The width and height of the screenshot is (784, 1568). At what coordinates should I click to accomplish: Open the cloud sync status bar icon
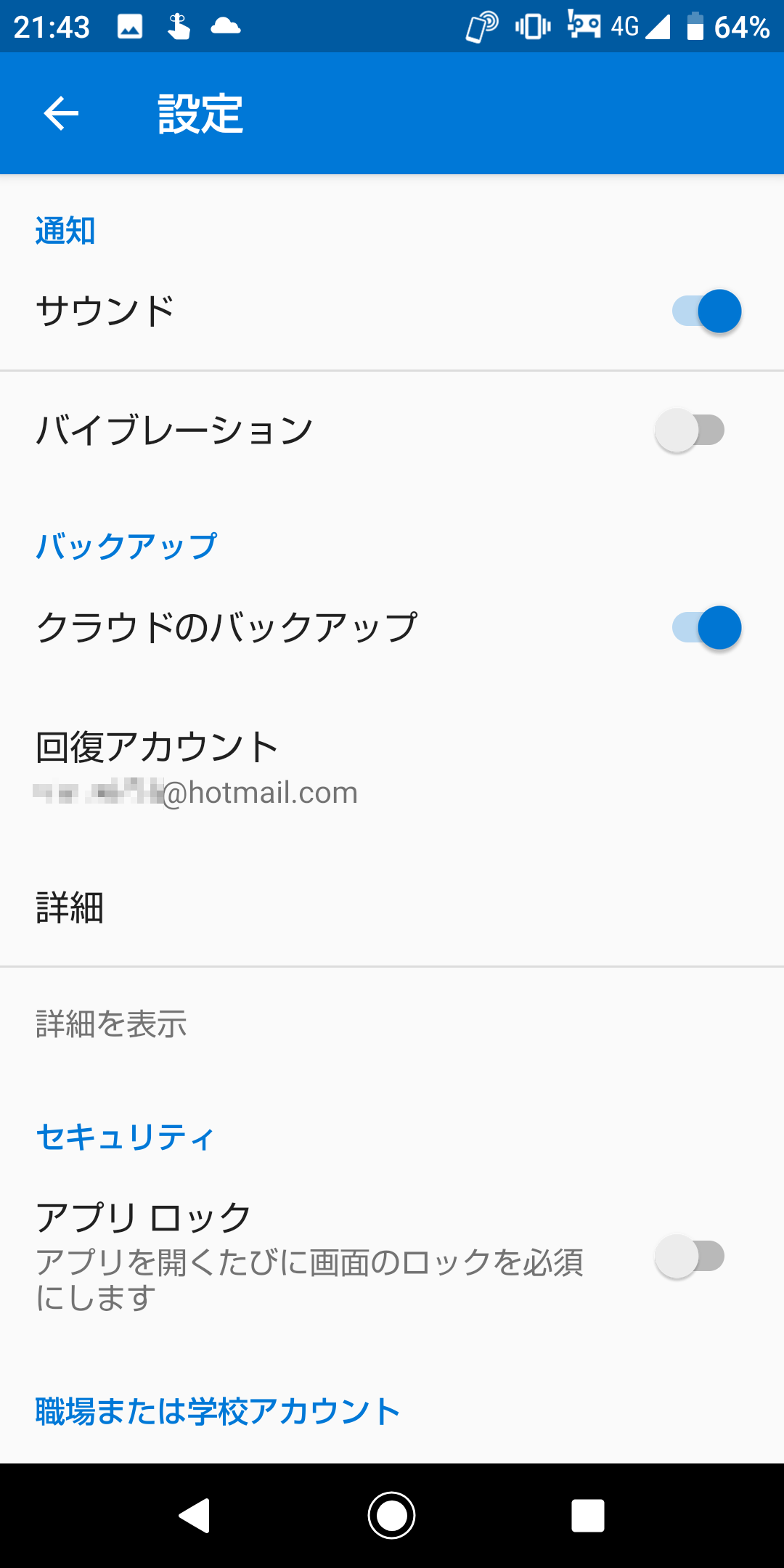coord(225,27)
